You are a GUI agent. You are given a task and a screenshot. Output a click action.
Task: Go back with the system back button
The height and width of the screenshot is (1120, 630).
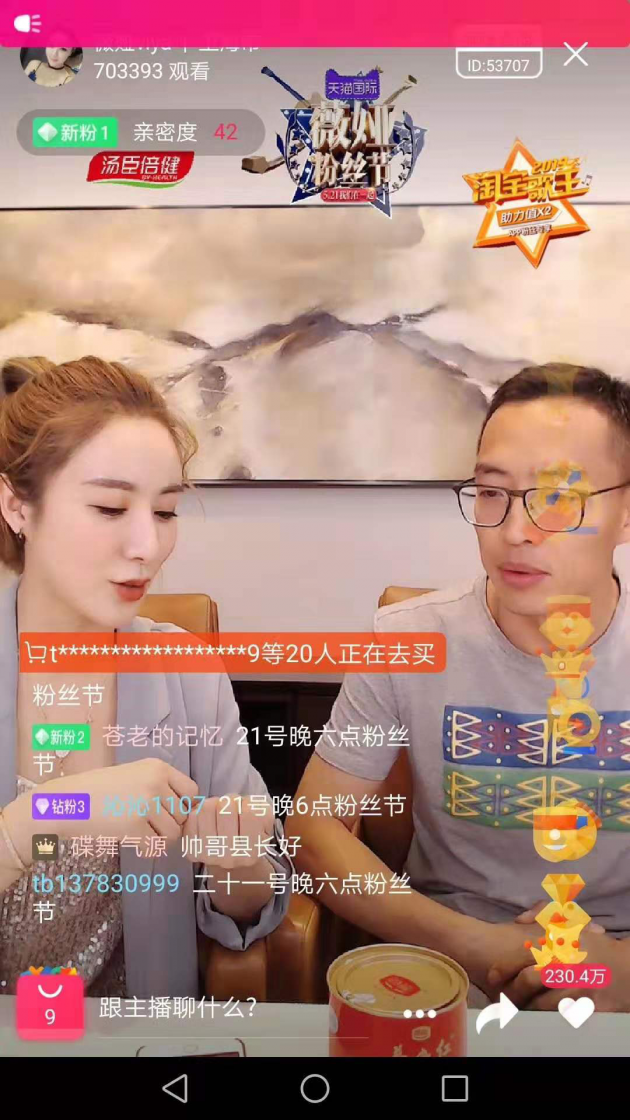(175, 1088)
